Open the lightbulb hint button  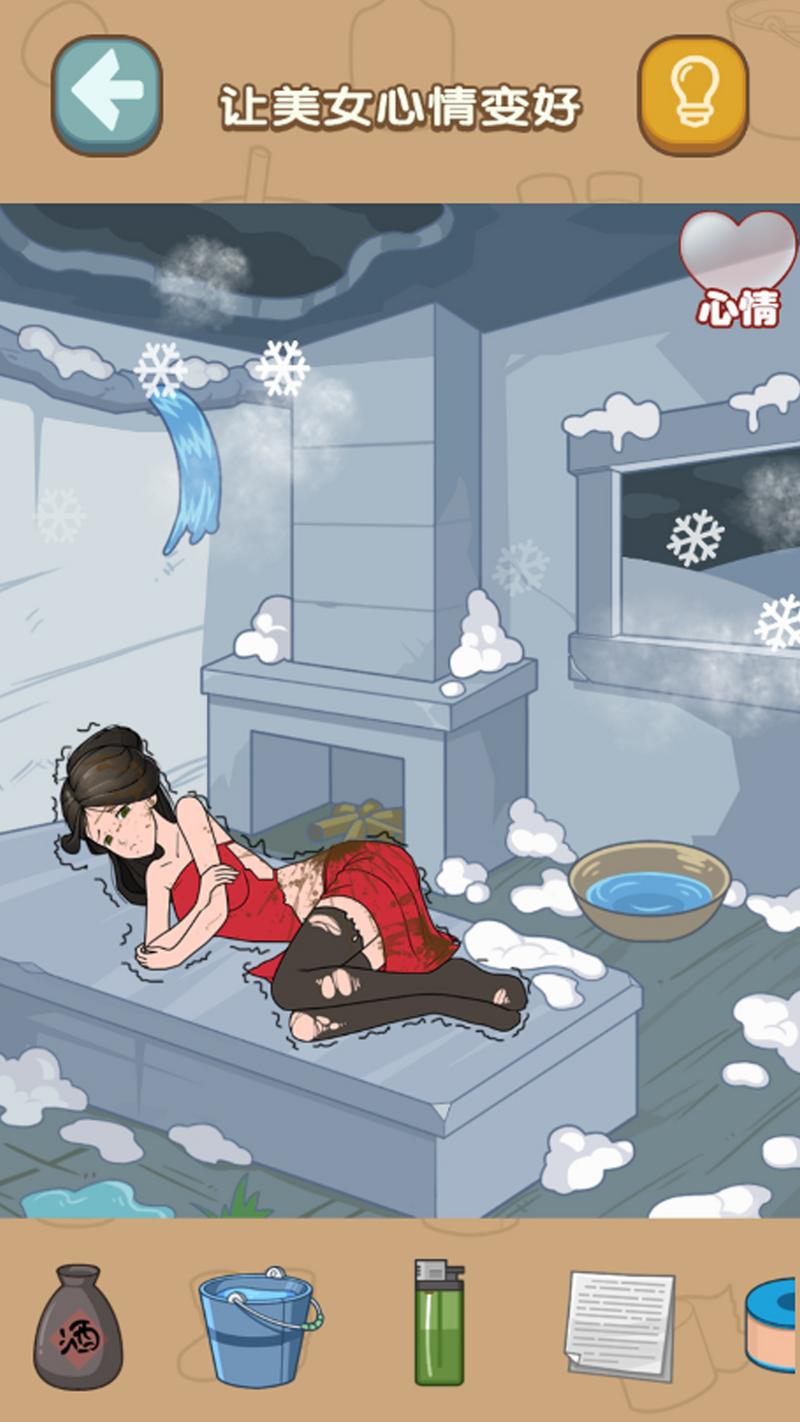[693, 95]
